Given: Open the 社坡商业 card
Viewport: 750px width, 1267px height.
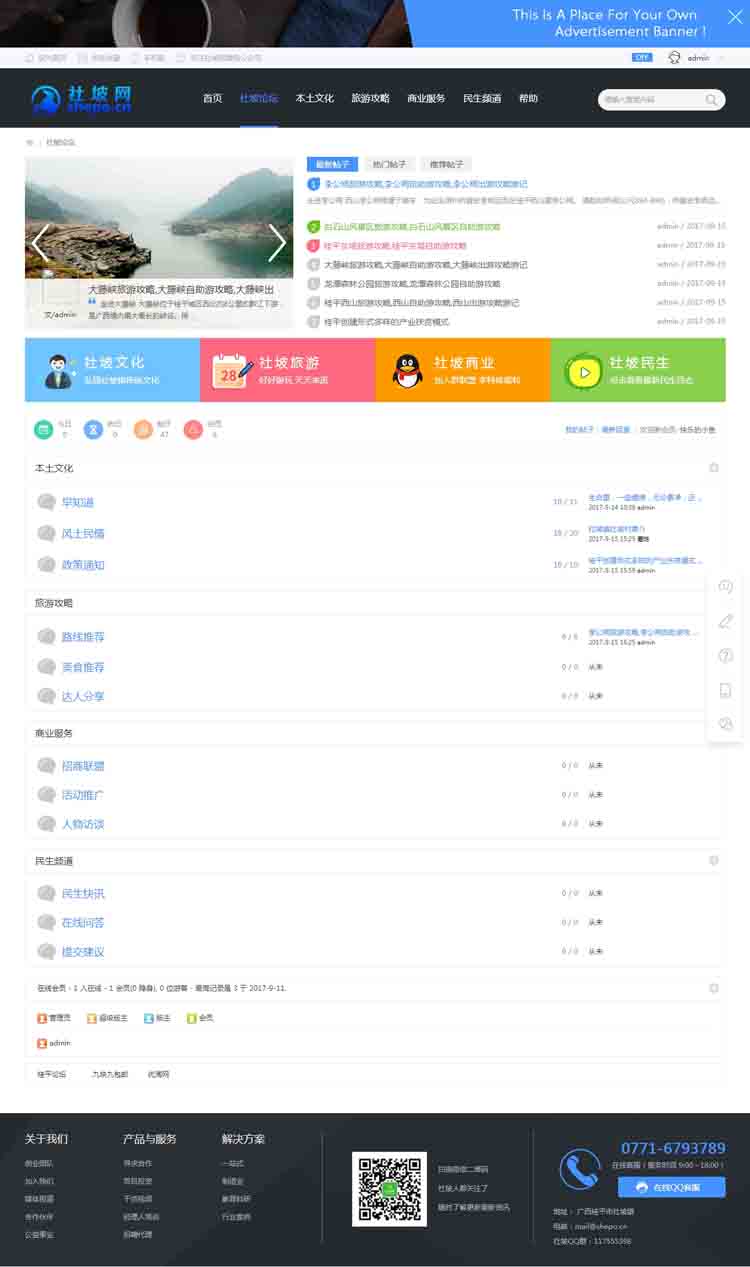Looking at the screenshot, I should point(462,370).
